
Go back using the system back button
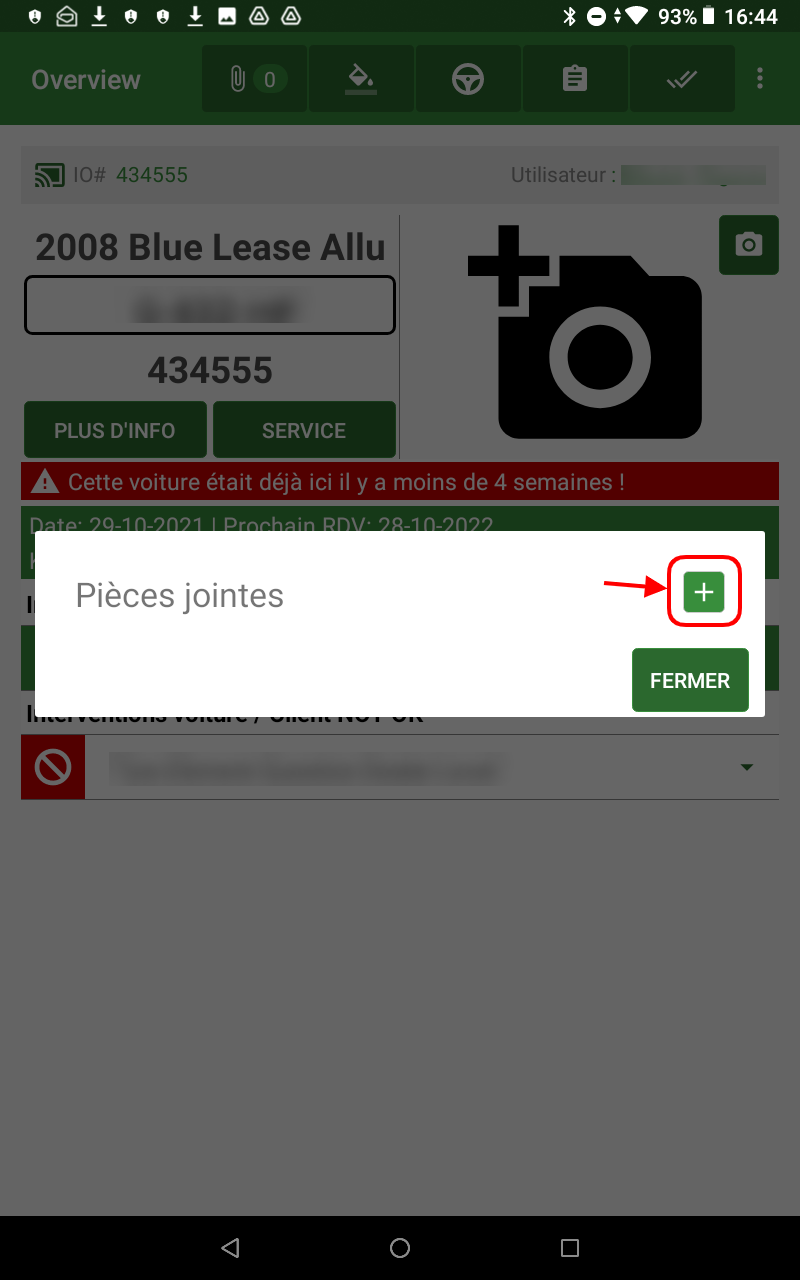(x=230, y=1247)
